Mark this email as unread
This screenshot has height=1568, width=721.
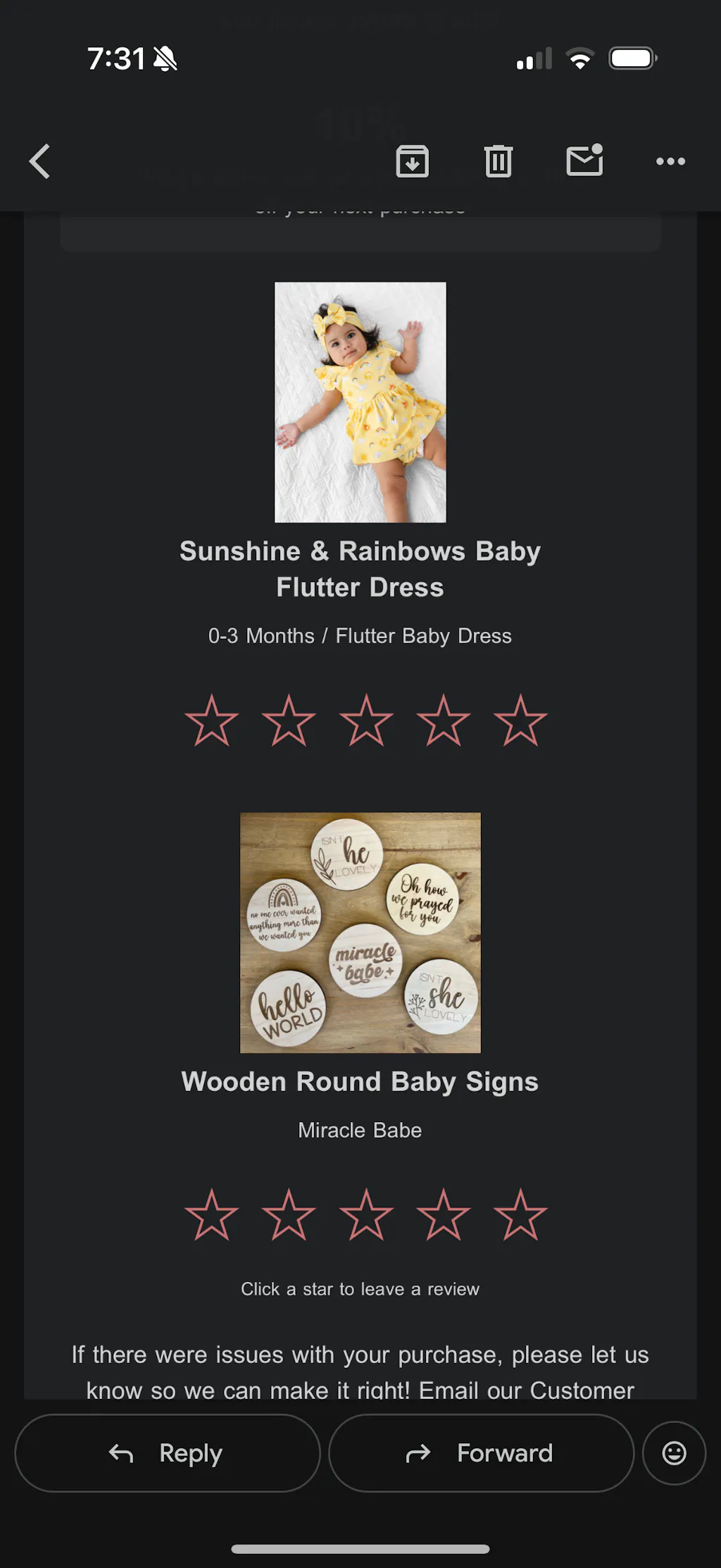click(x=584, y=161)
